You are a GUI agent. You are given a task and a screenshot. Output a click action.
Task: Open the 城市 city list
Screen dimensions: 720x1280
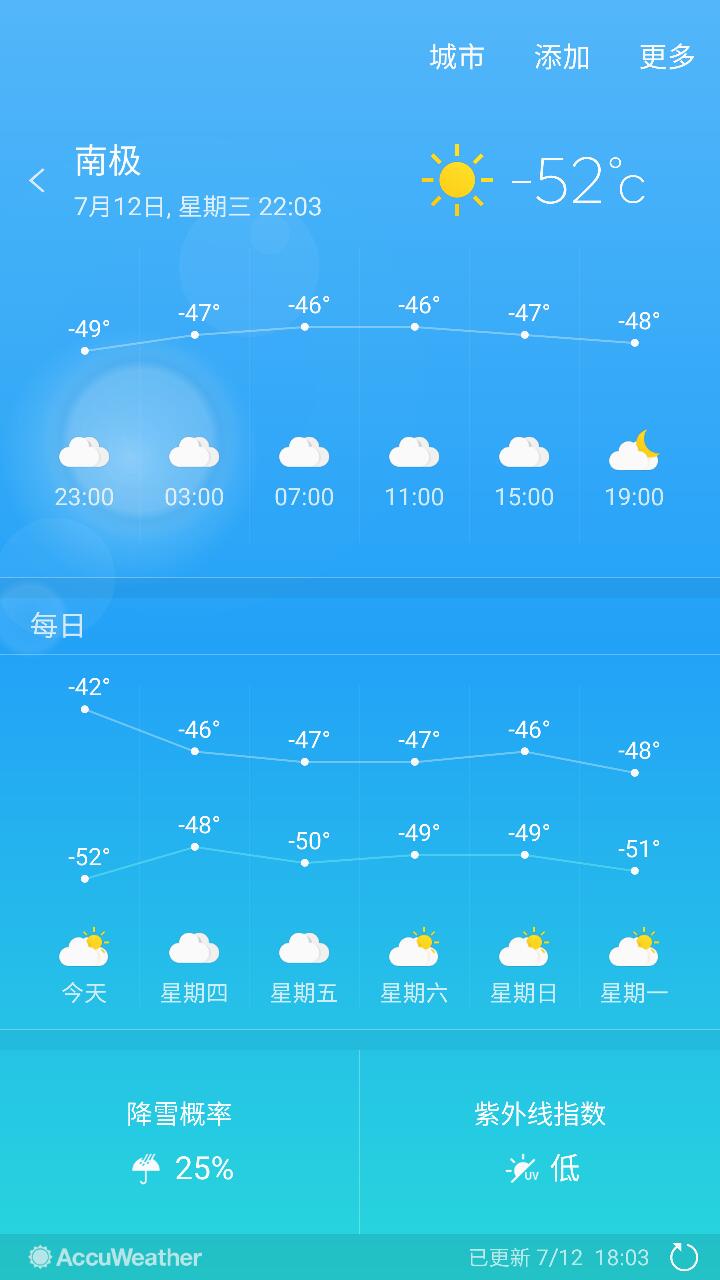pyautogui.click(x=457, y=57)
